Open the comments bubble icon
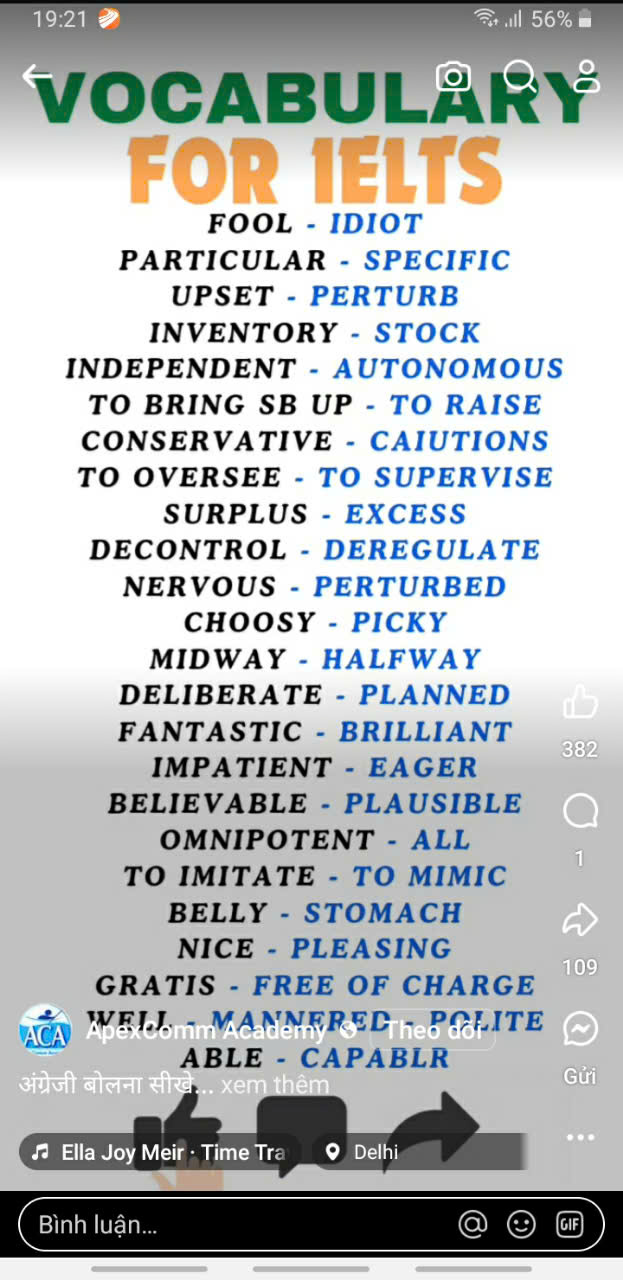 tap(580, 811)
